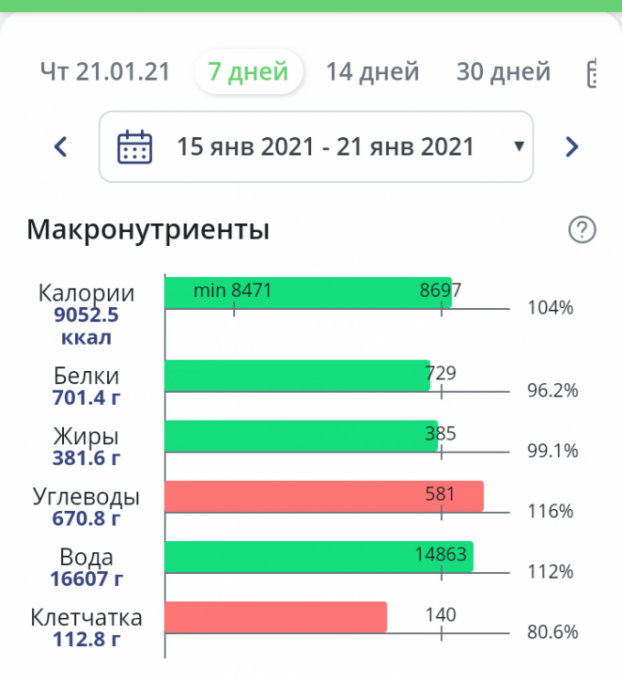
Task: Go to the previous week
Action: (61, 147)
